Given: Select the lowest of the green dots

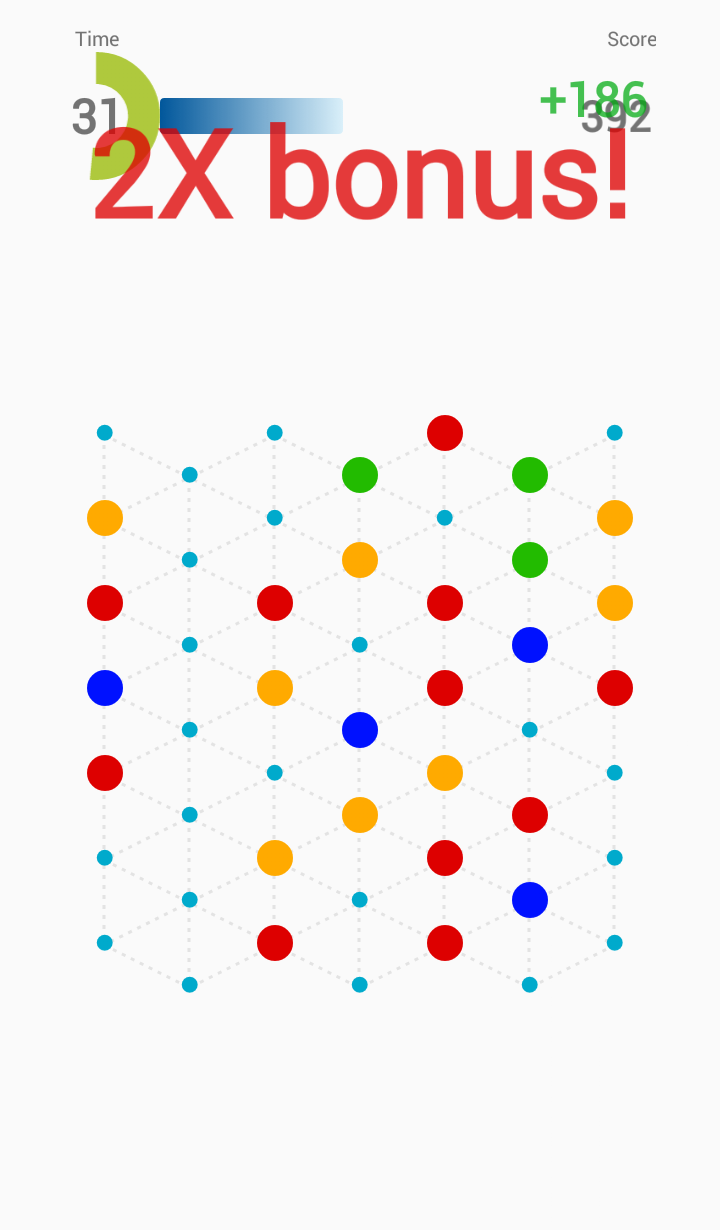Looking at the screenshot, I should pos(530,560).
